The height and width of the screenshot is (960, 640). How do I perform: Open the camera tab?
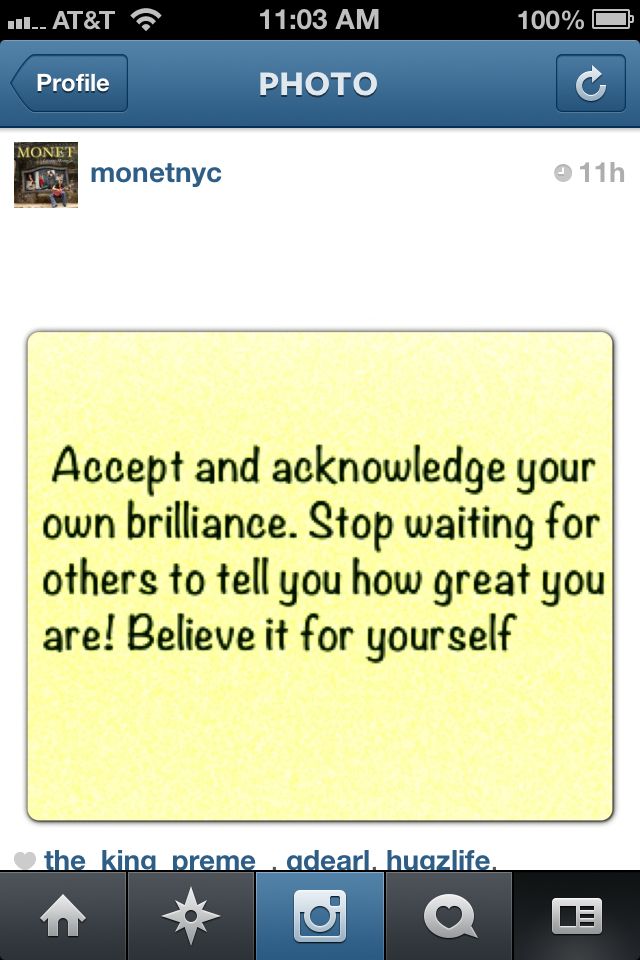coord(320,916)
